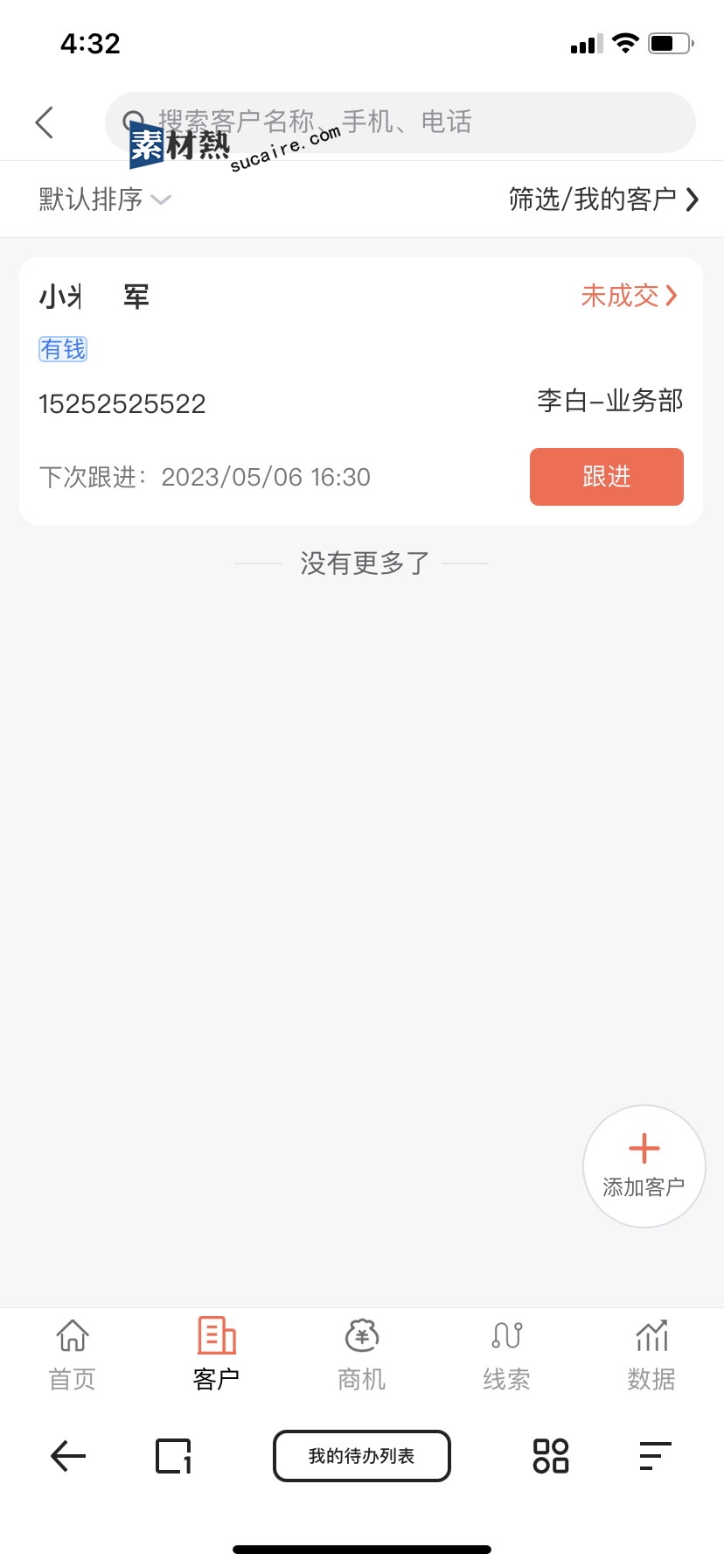Go to the 线索 tab

click(x=507, y=1354)
